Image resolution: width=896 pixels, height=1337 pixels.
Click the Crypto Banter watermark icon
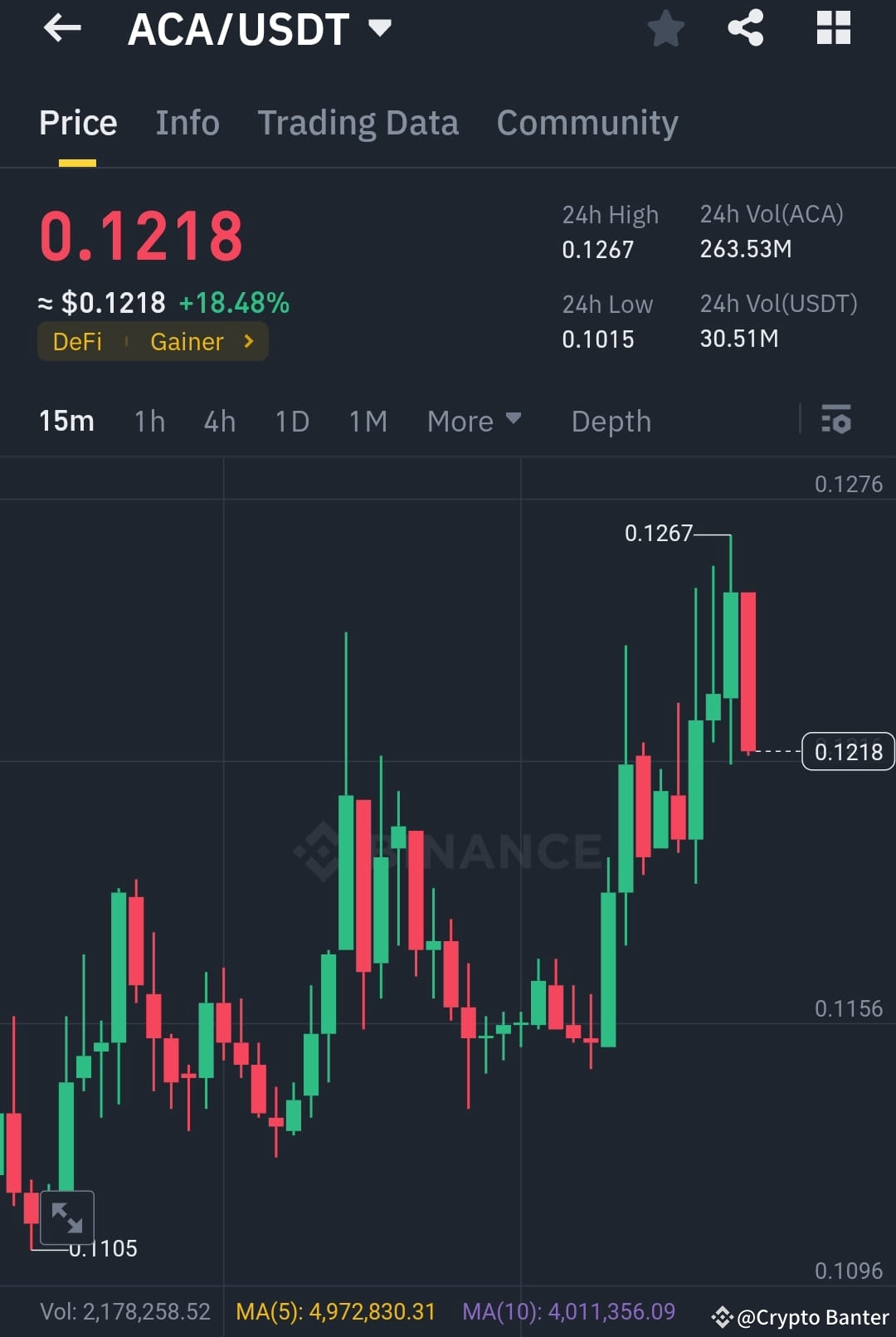pos(723,1316)
